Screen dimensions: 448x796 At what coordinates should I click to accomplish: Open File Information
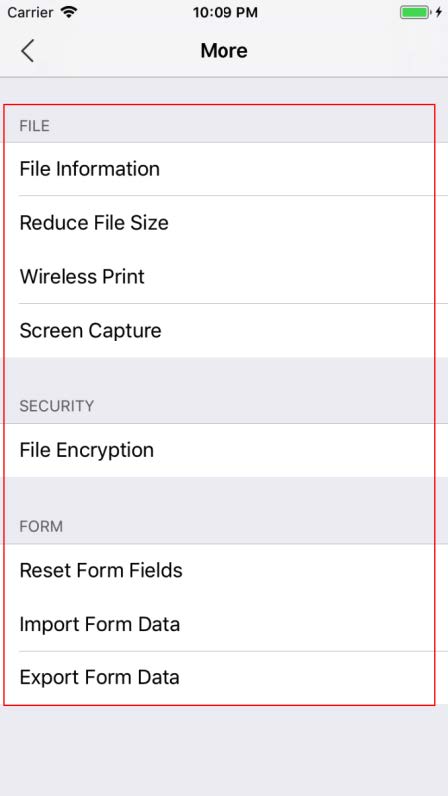224,169
